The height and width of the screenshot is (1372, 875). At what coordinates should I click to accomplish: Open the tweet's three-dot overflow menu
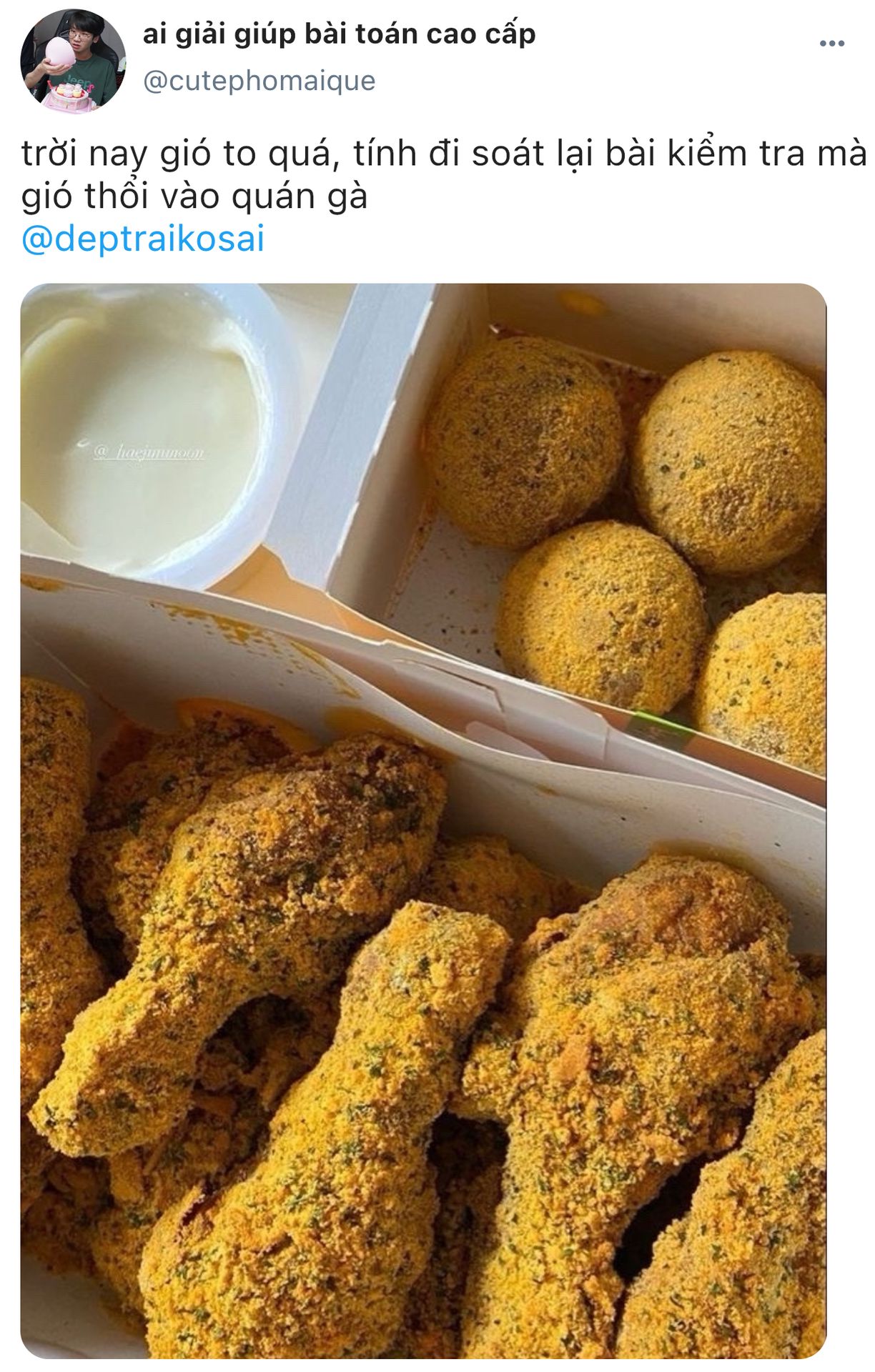831,44
